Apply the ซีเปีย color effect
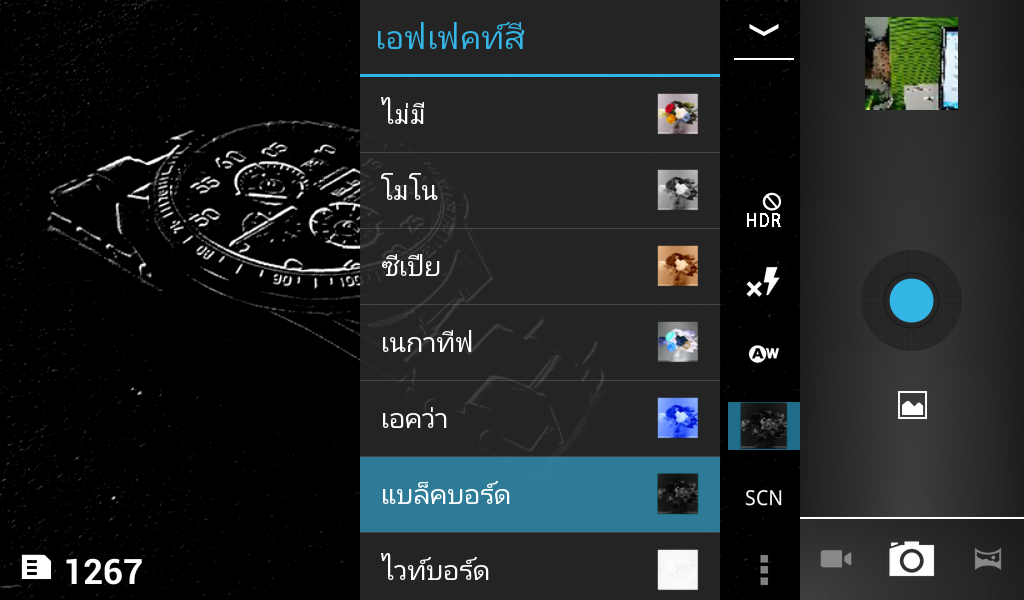 [539, 266]
